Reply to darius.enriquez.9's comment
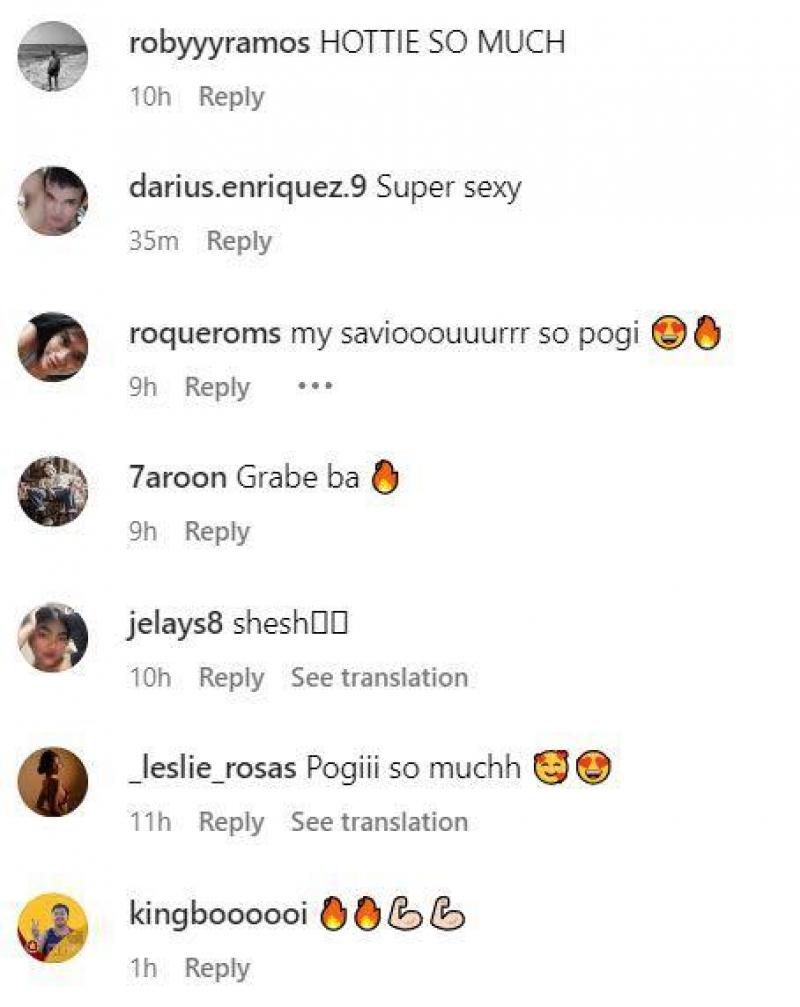 [238, 241]
